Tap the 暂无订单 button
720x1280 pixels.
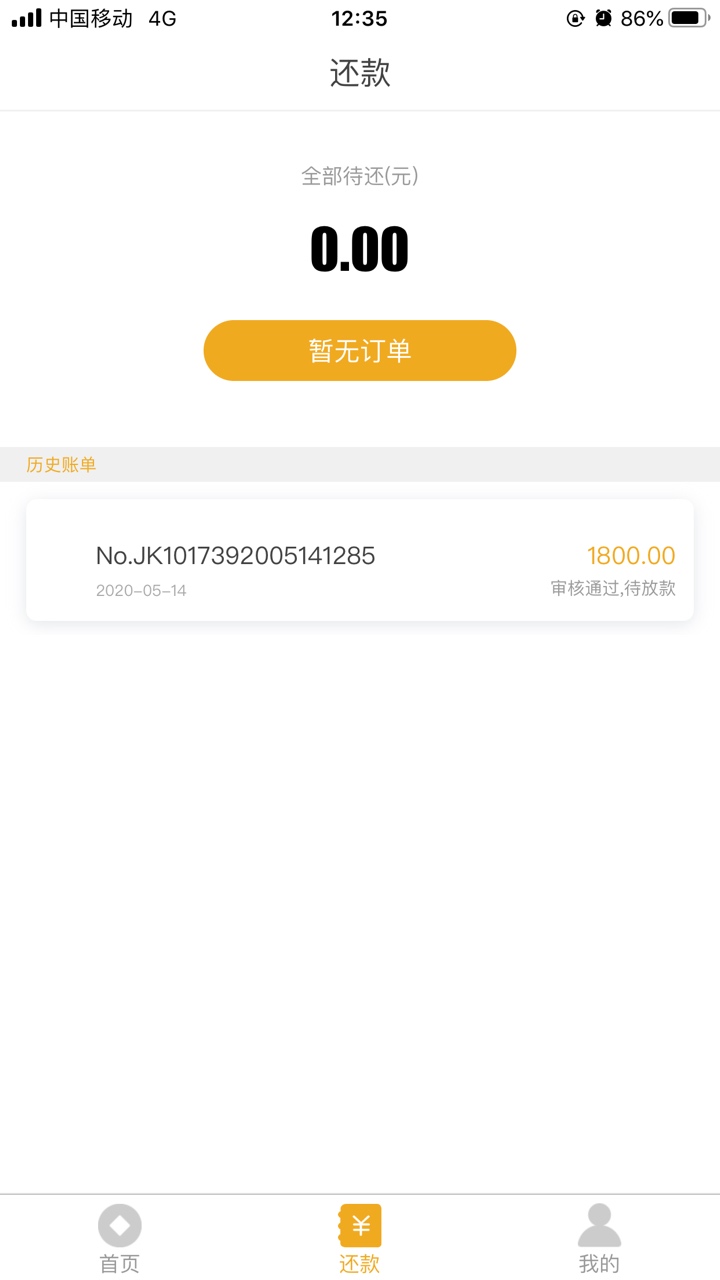[360, 351]
